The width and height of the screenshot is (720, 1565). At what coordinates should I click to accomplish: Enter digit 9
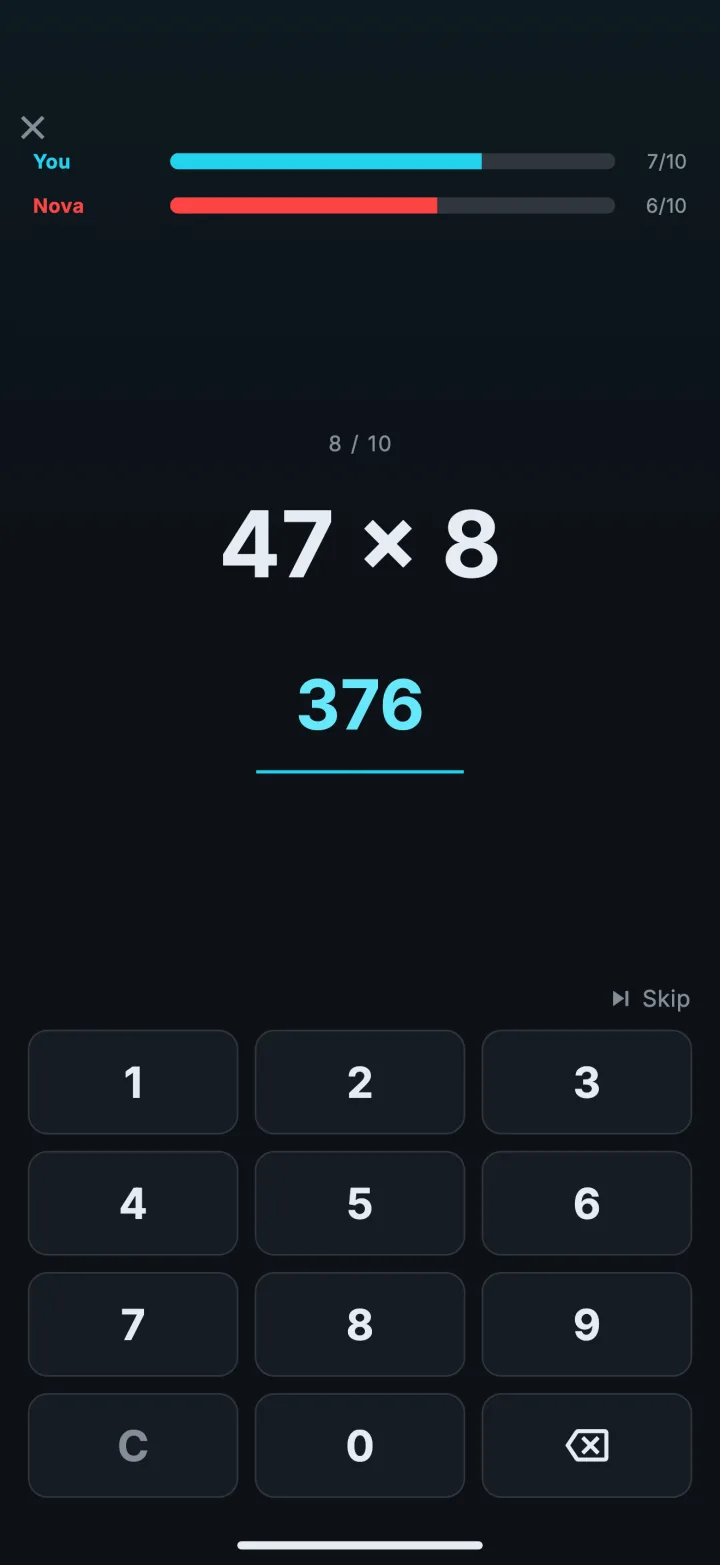[x=587, y=1324]
